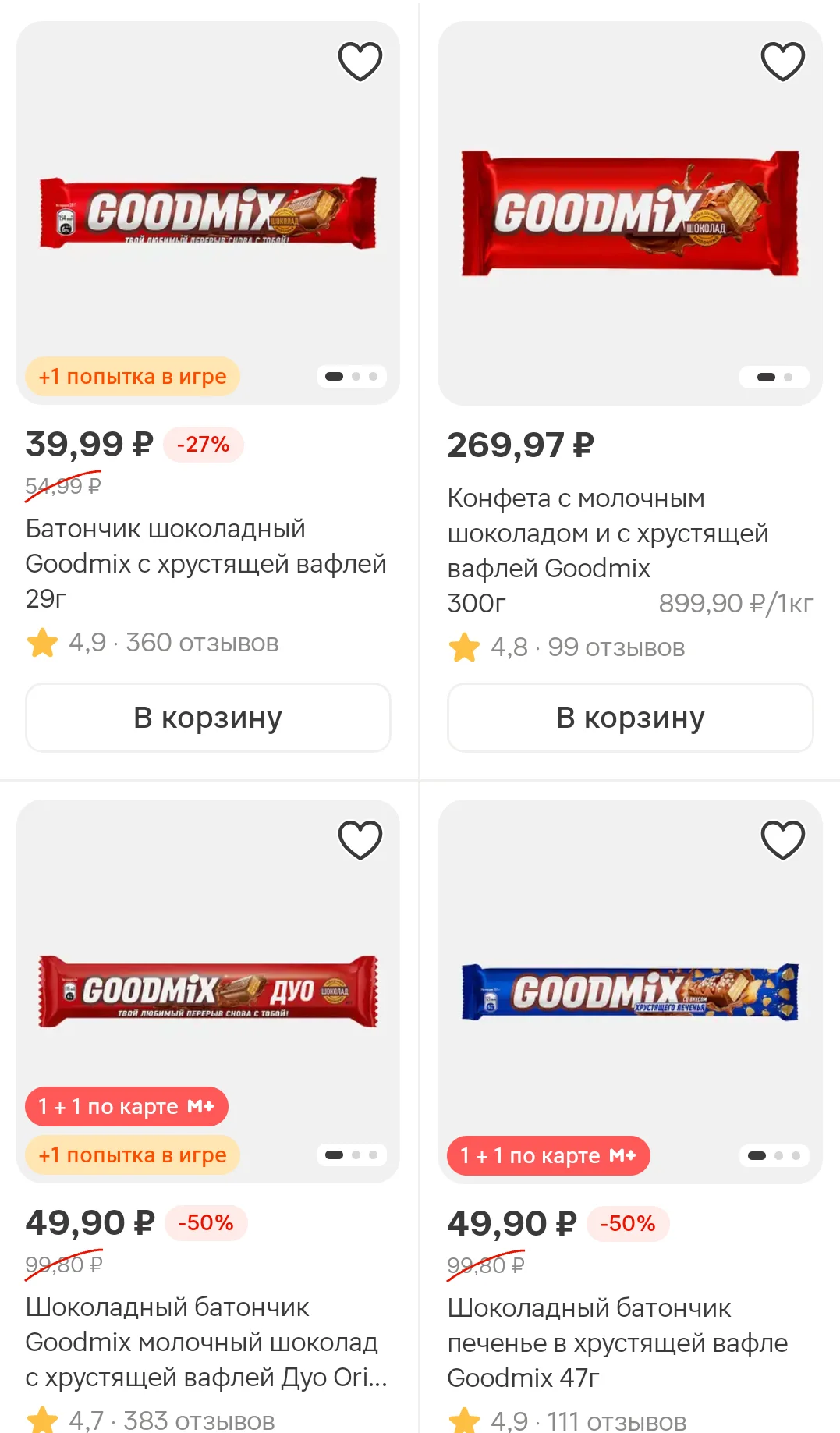Tap В корзину for the 269,97 ₽ конфета
The height and width of the screenshot is (1433, 840).
coord(630,718)
